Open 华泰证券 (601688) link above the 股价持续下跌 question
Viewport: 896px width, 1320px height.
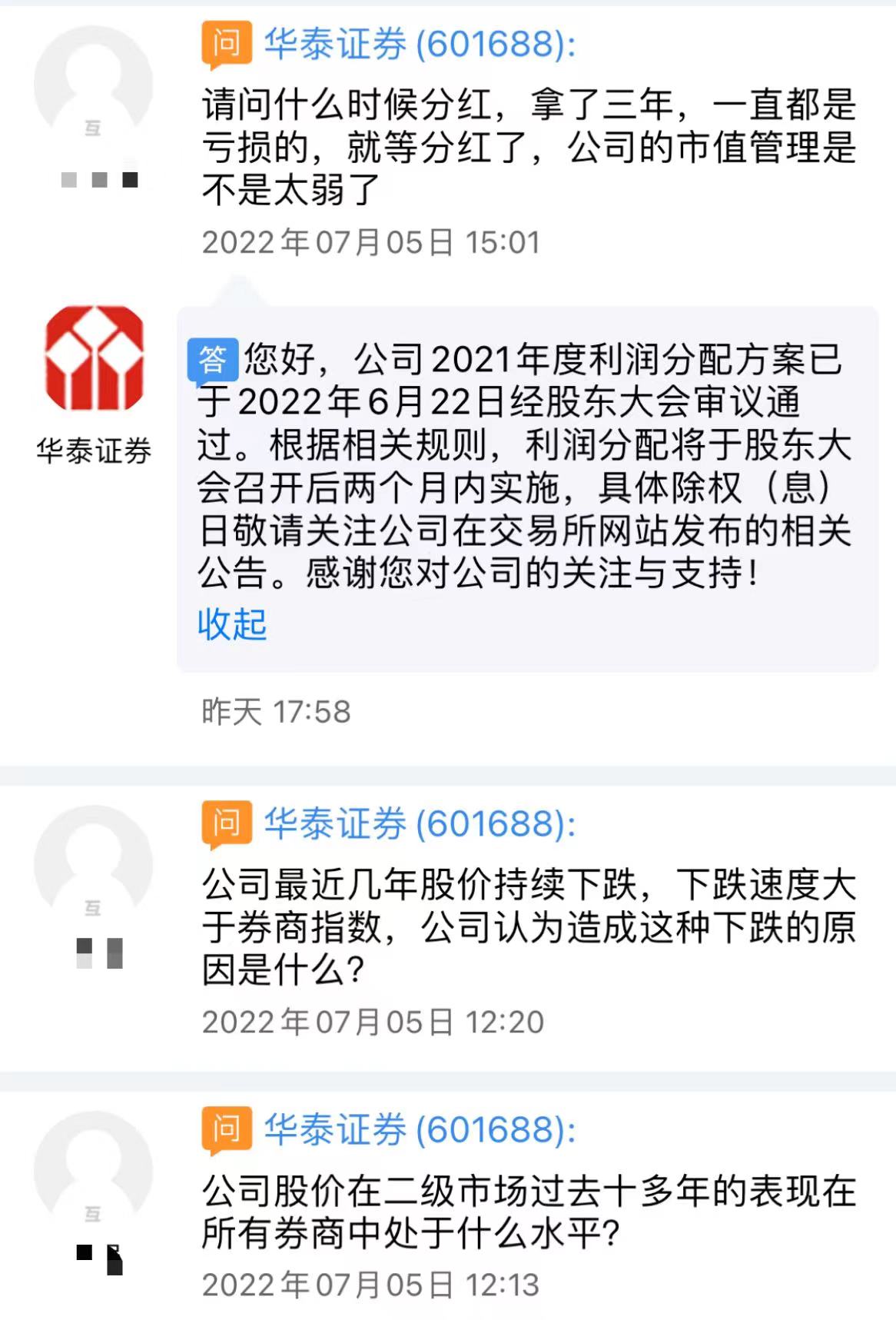click(x=419, y=823)
